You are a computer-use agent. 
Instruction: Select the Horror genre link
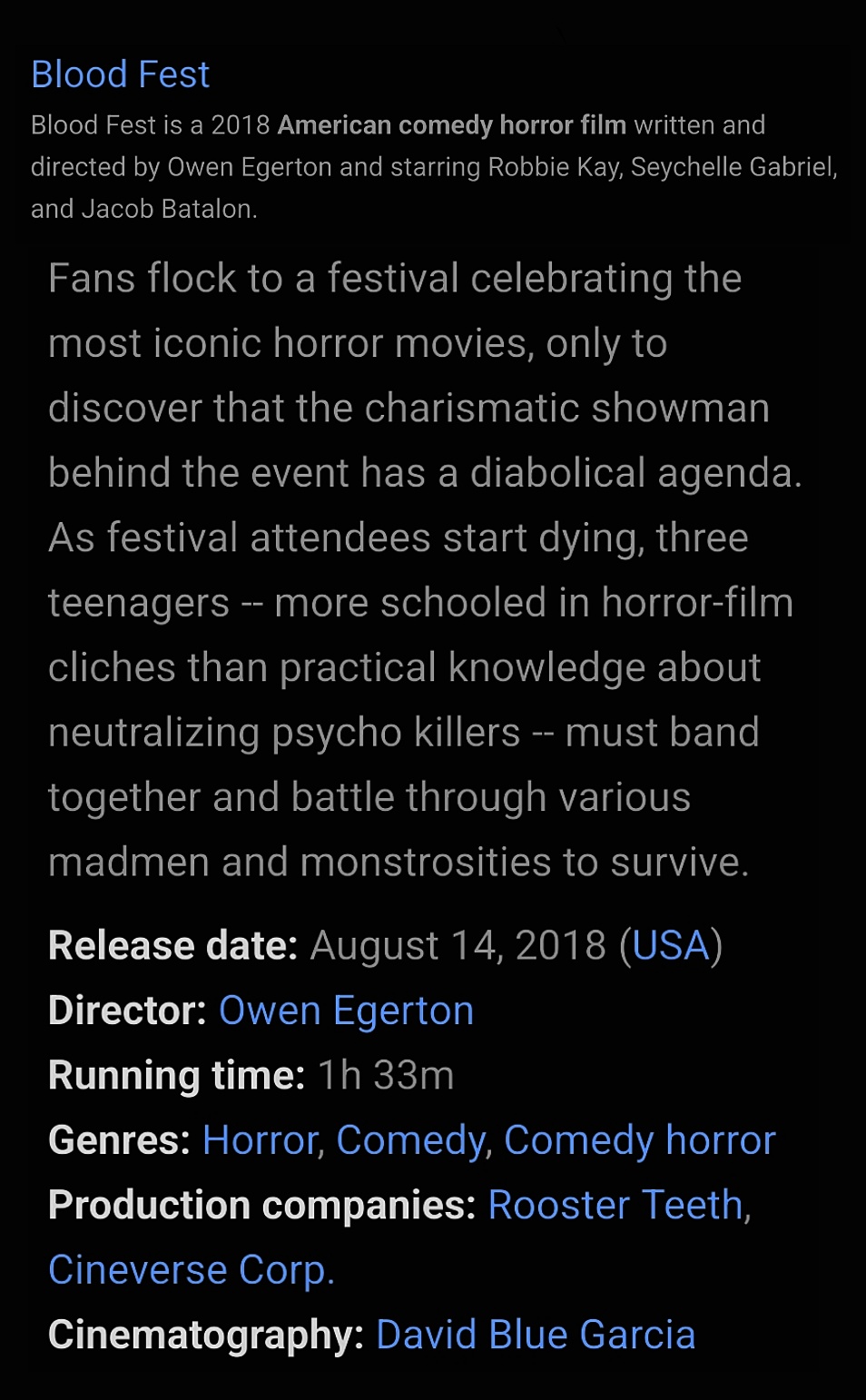point(260,1140)
